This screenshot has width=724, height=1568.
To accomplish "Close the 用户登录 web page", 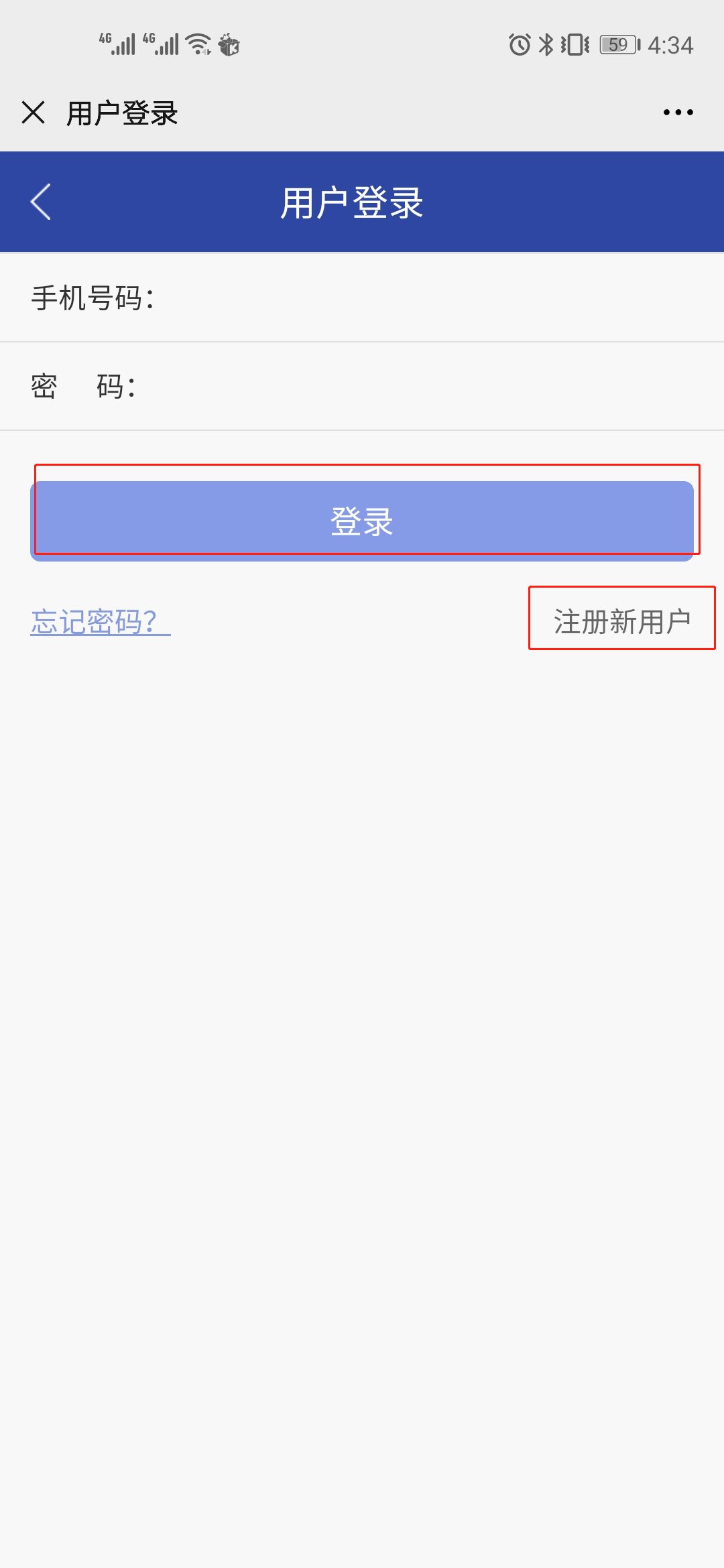I will 33,113.
